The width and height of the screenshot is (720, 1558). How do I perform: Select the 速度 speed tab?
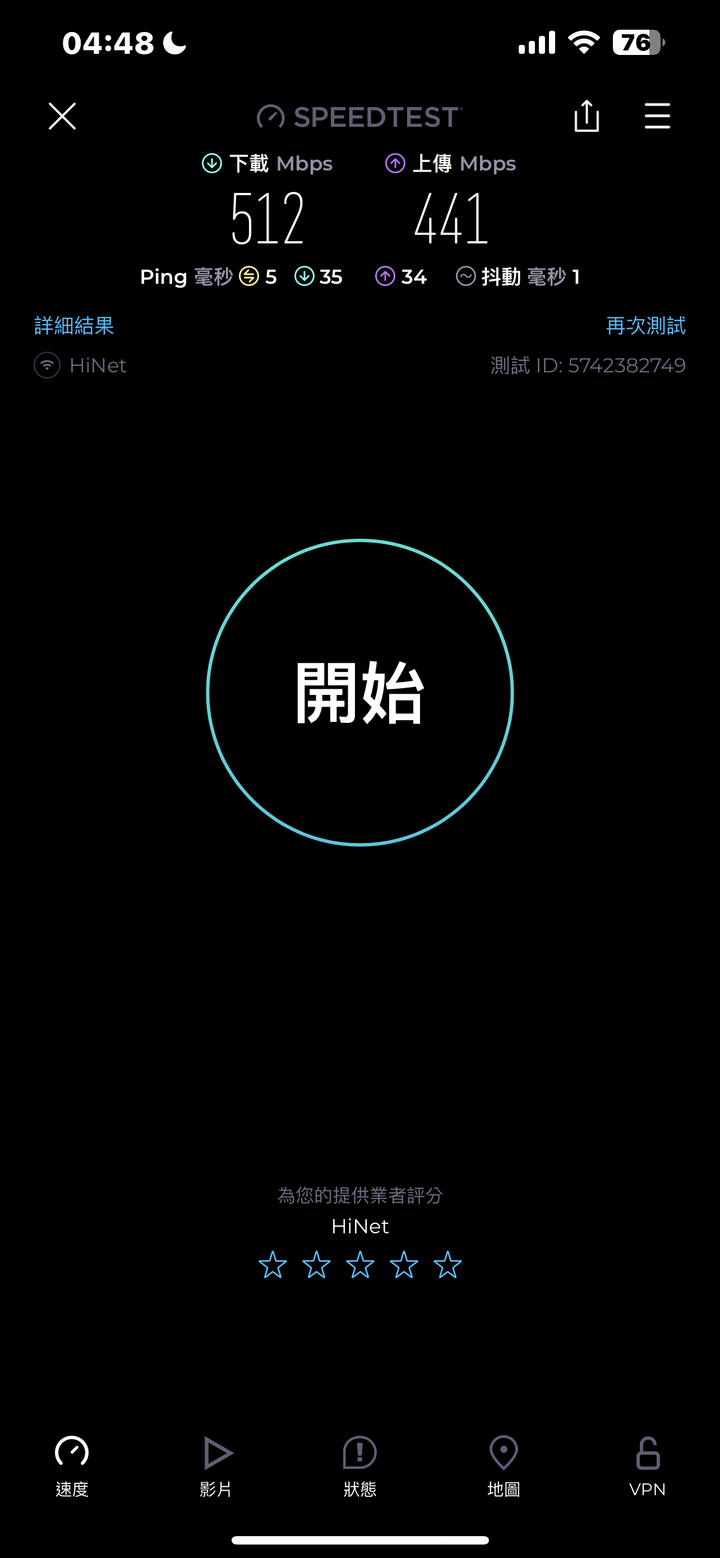[72, 1467]
